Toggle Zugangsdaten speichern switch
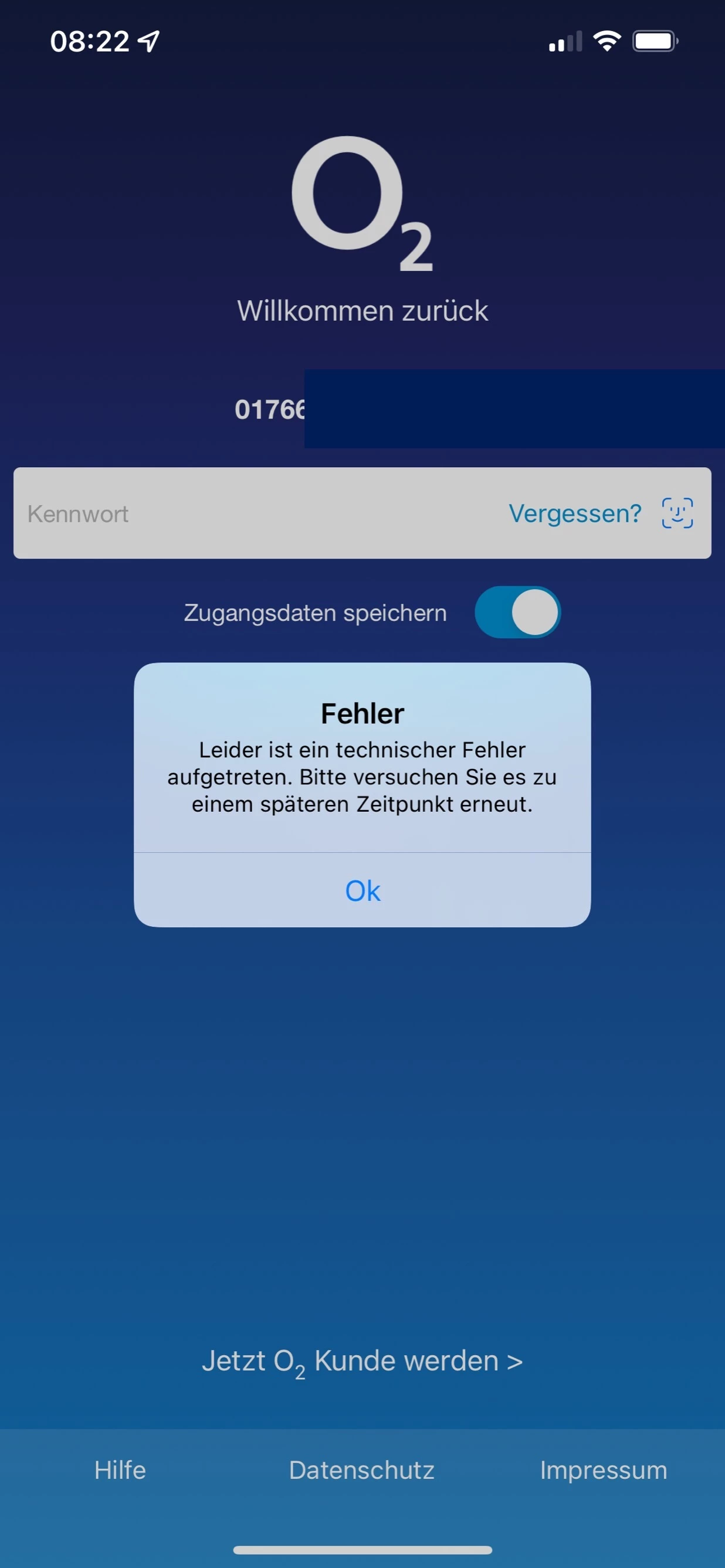The height and width of the screenshot is (1568, 725). pos(517,613)
